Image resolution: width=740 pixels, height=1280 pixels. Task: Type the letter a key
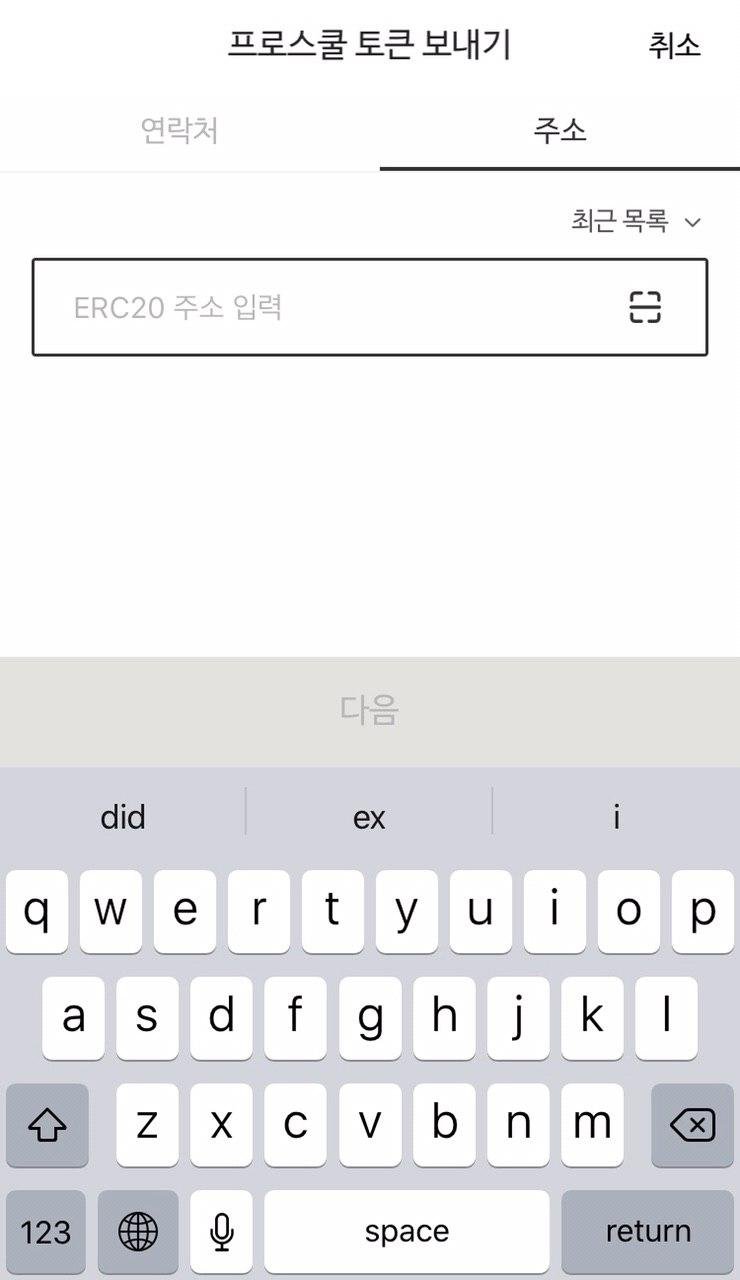[x=72, y=1019]
